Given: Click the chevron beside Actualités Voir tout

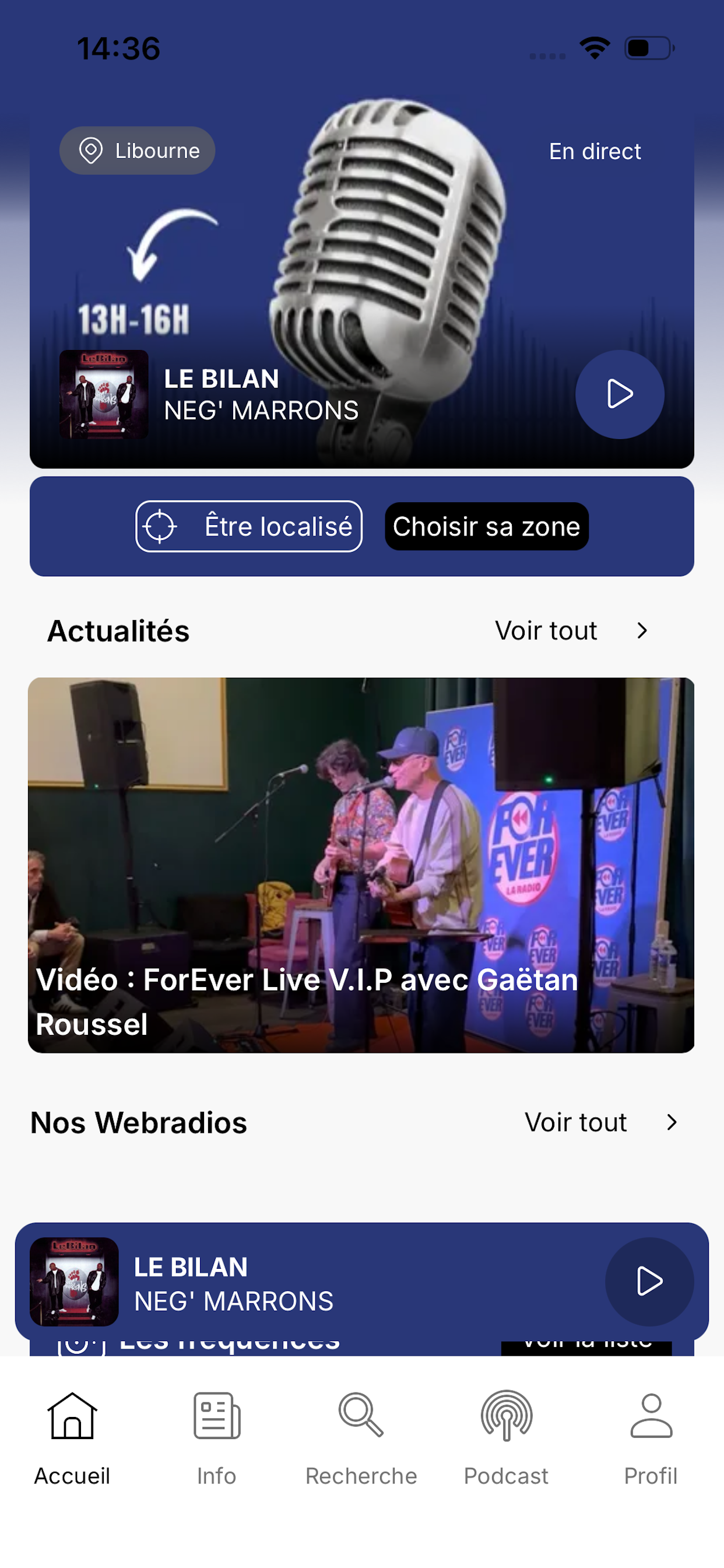Looking at the screenshot, I should pyautogui.click(x=642, y=631).
